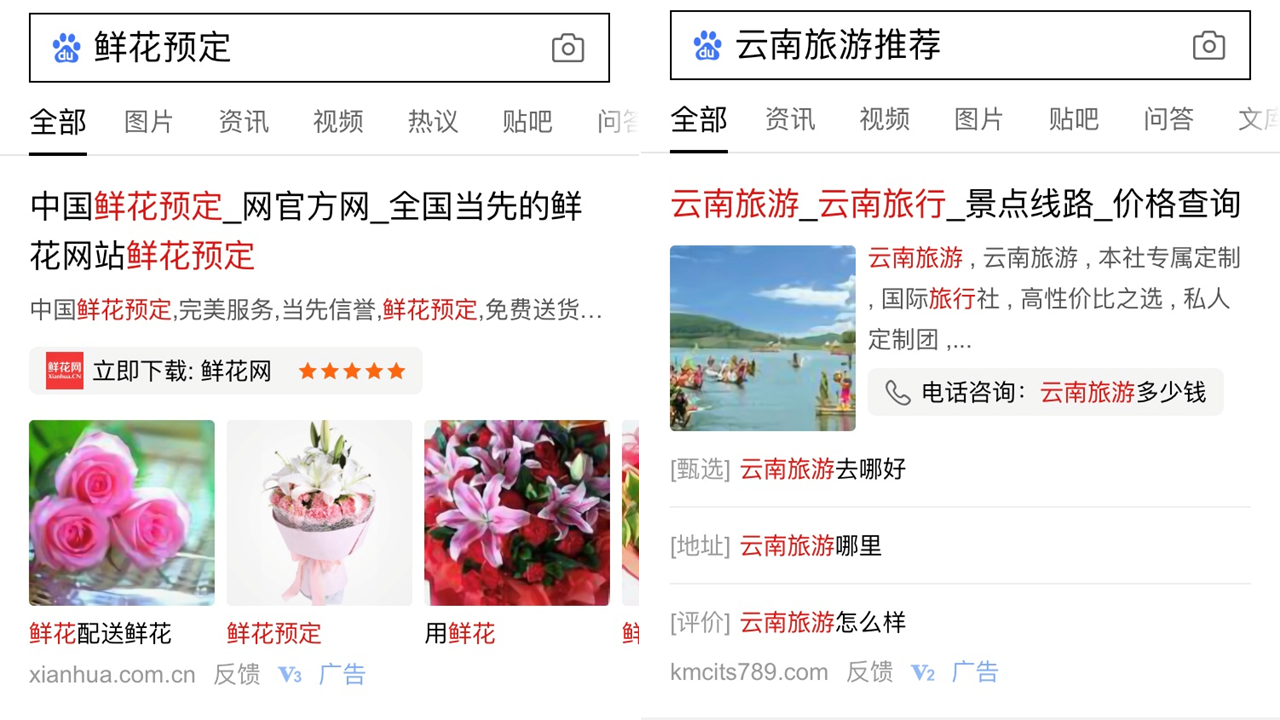
Task: Open camera search in 鲜花预定 box
Action: pos(567,48)
